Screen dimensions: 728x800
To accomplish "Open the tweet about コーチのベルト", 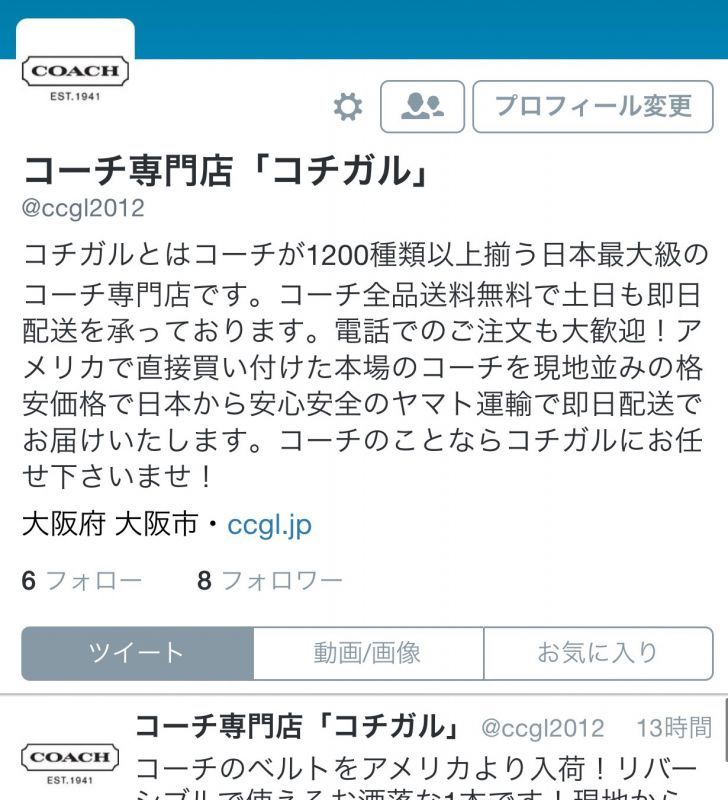I will [420, 770].
